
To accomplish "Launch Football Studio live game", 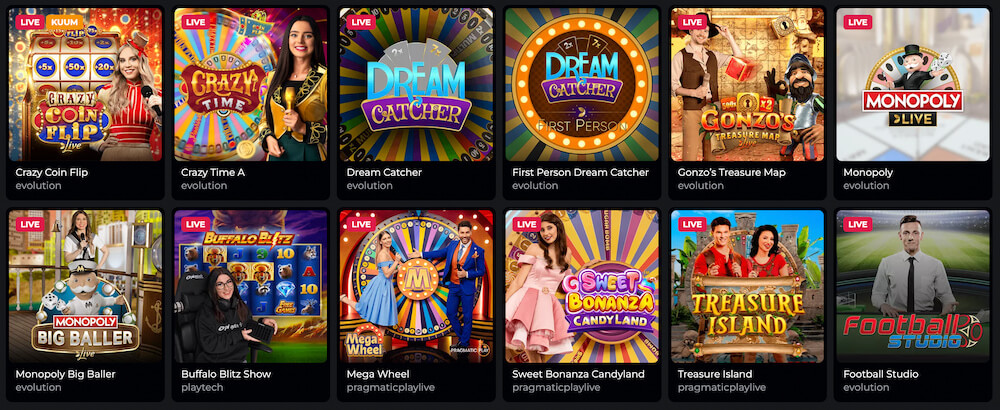I will tap(913, 286).
